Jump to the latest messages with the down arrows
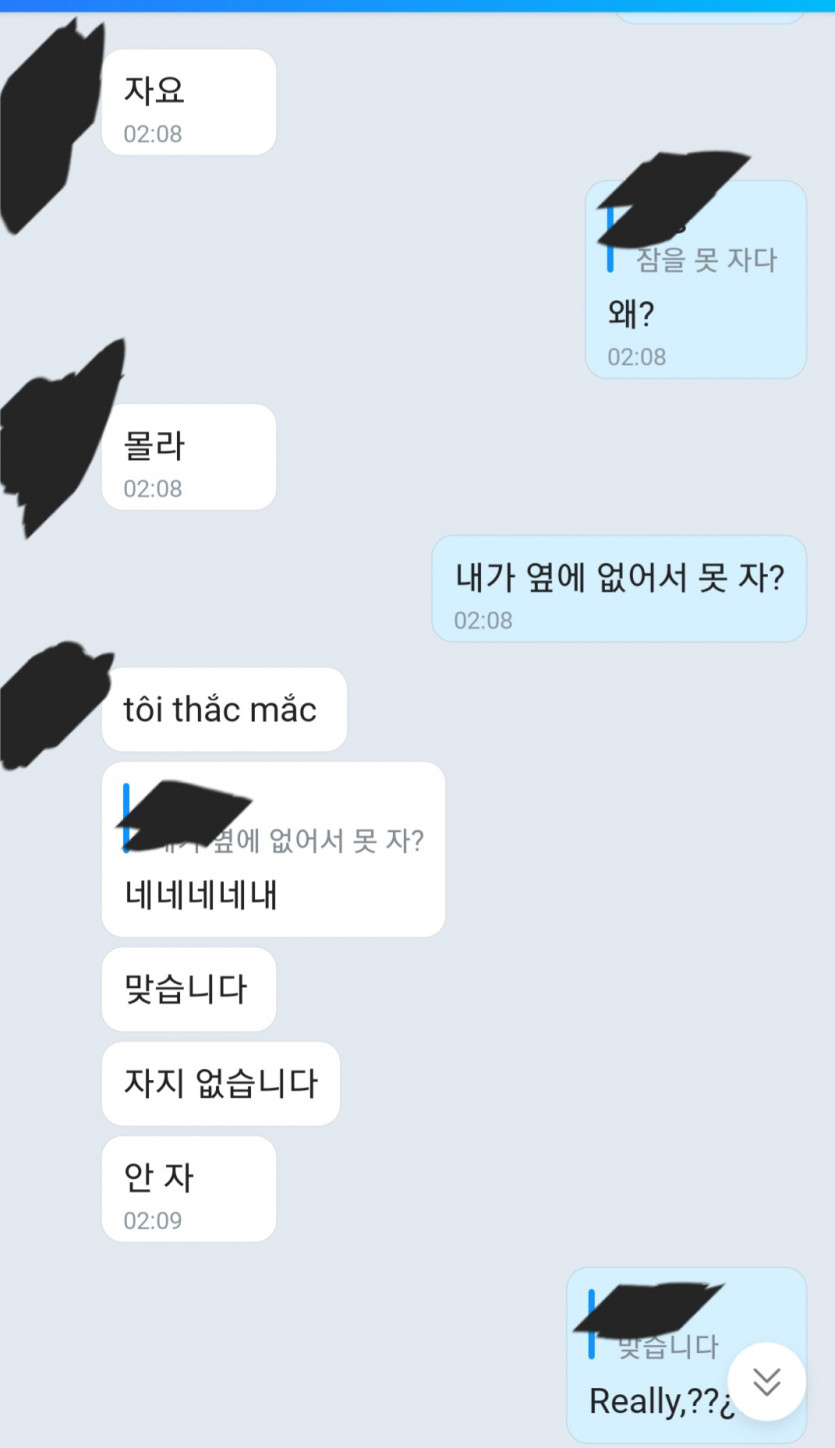835x1448 pixels. 766,1381
